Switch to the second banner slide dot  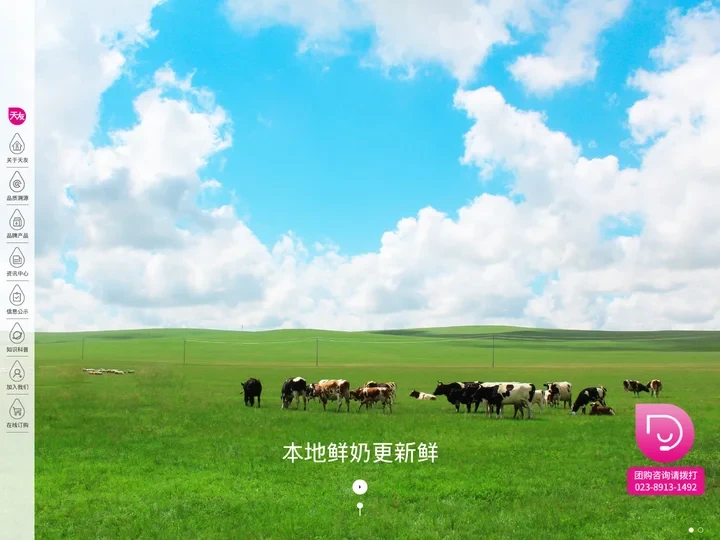[x=701, y=530]
